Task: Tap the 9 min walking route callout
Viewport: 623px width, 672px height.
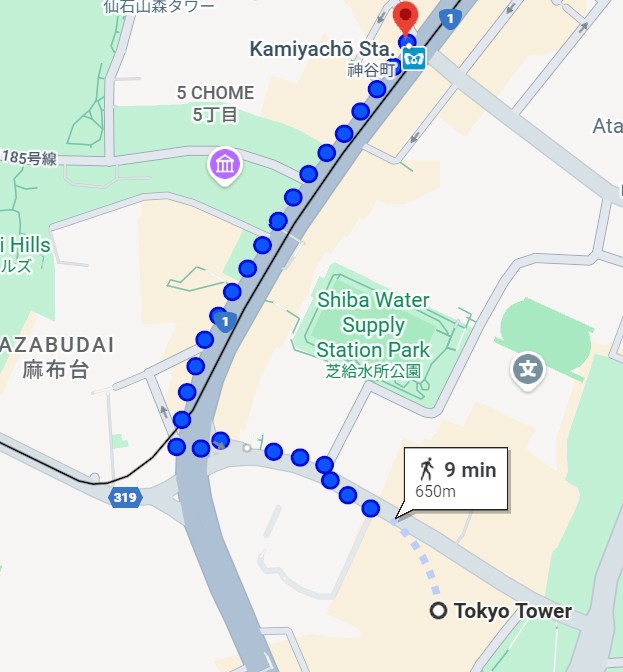Action: click(456, 479)
